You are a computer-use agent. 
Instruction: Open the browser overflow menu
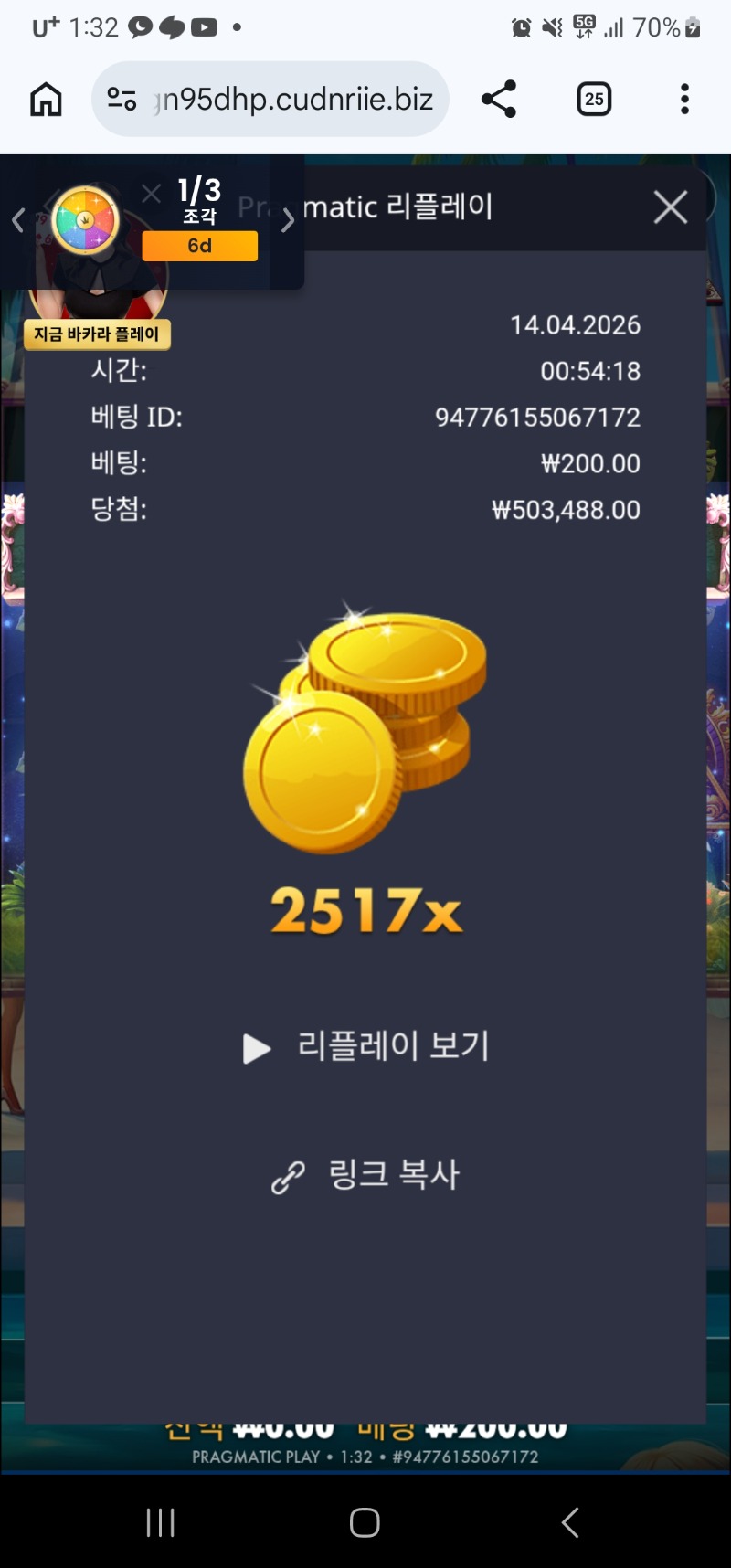pyautogui.click(x=684, y=99)
